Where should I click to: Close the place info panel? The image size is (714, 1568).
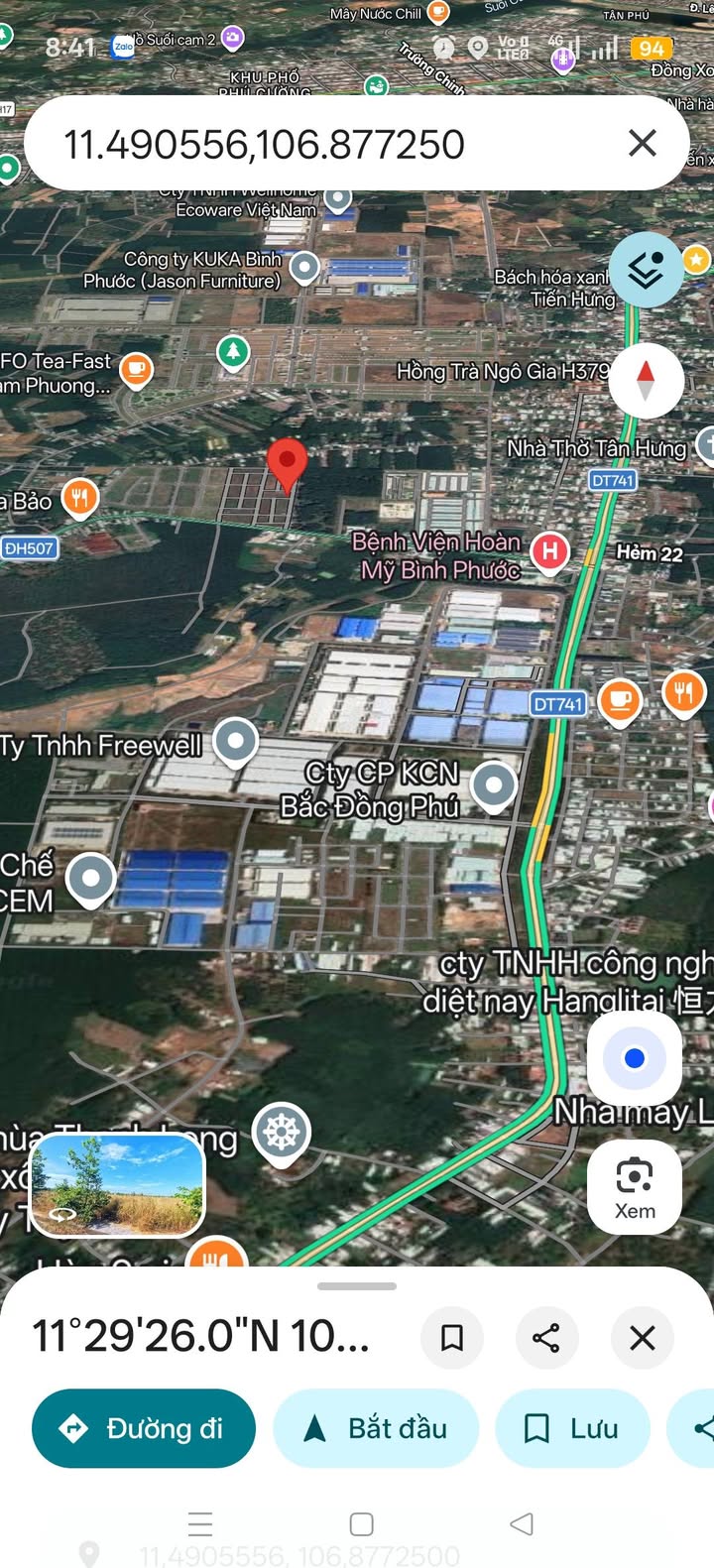pos(643,1338)
